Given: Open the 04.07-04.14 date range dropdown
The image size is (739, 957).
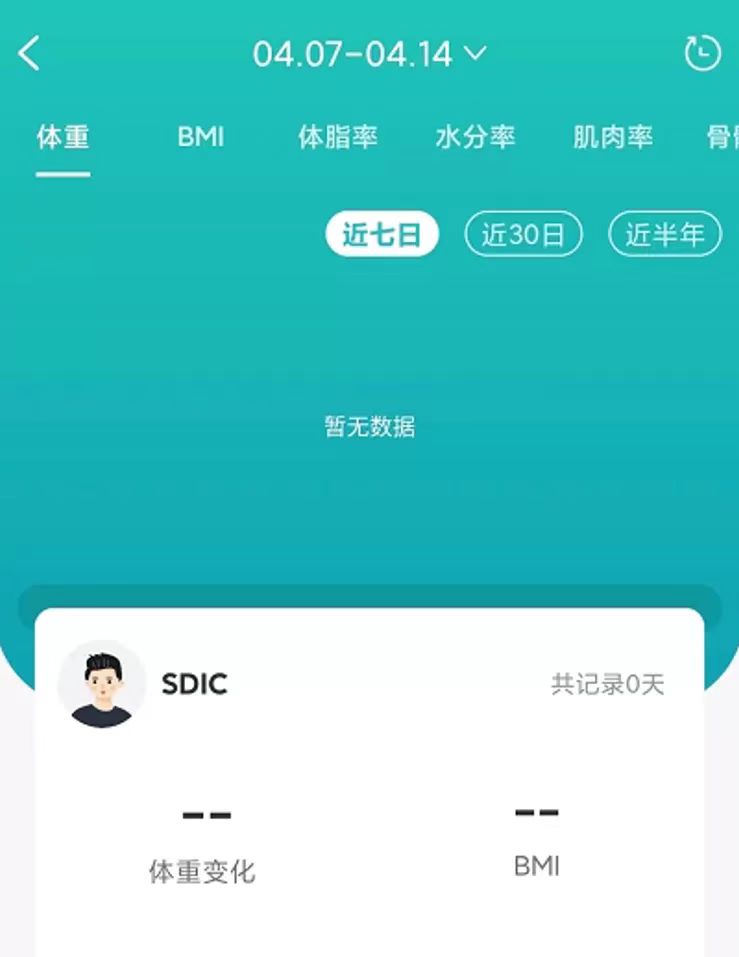Looking at the screenshot, I should (x=369, y=53).
